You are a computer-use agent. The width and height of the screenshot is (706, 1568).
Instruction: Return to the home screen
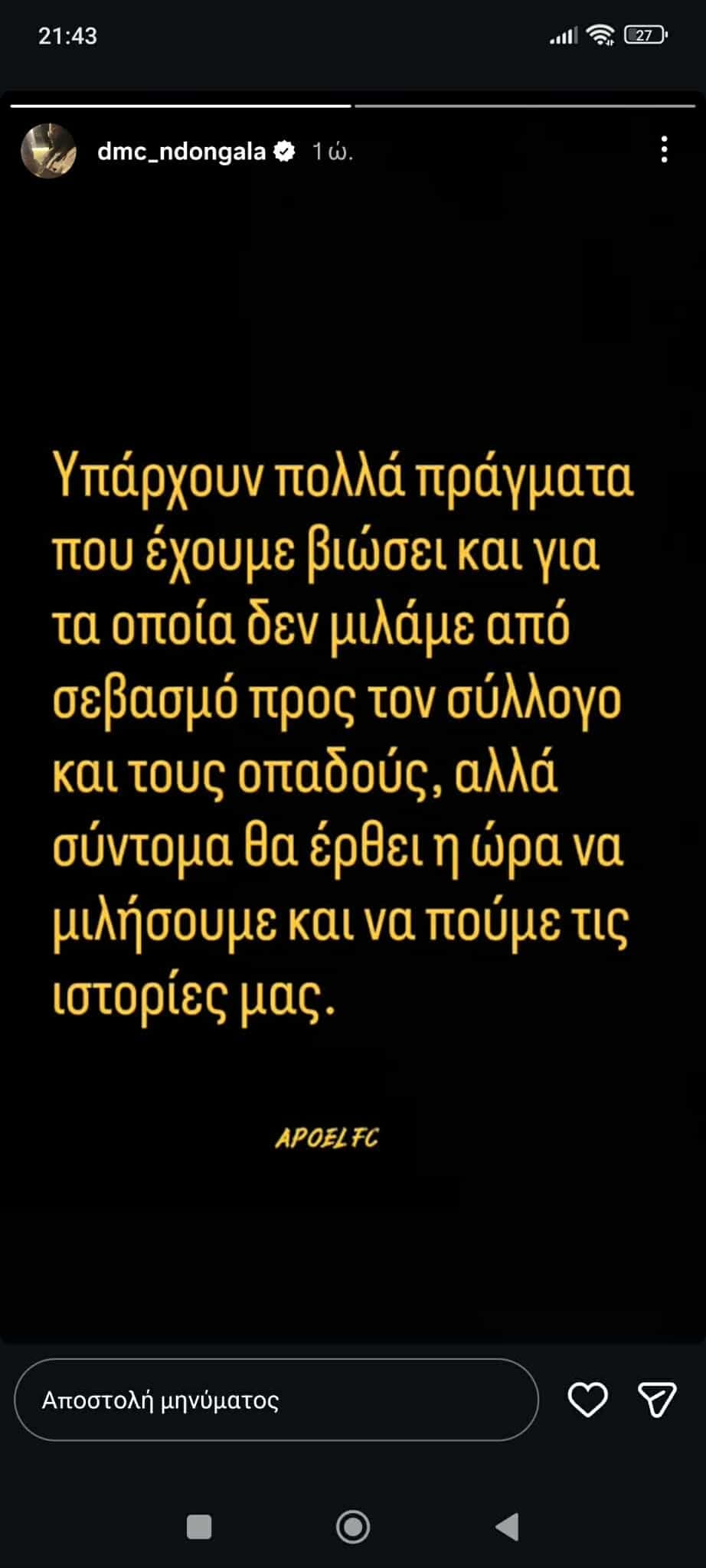tap(353, 1526)
